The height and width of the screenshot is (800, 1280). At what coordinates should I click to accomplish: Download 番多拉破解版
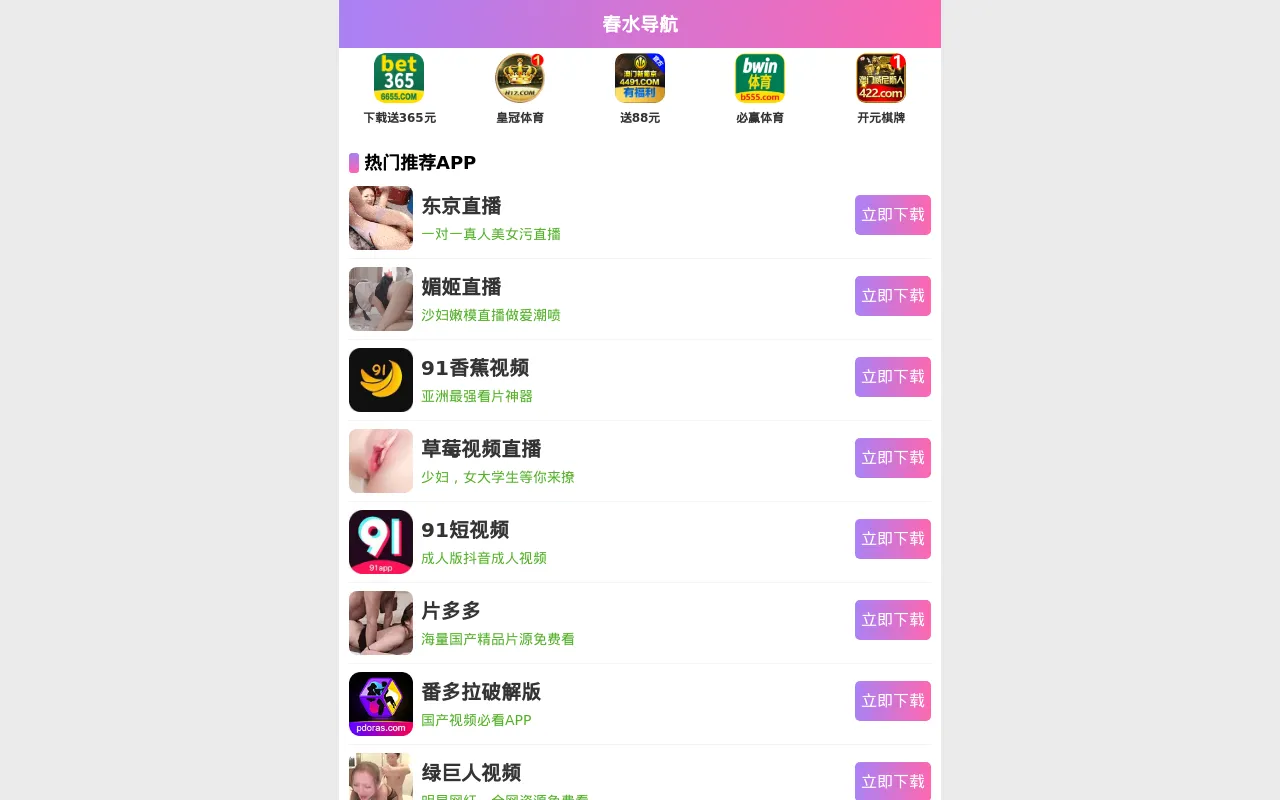click(892, 701)
